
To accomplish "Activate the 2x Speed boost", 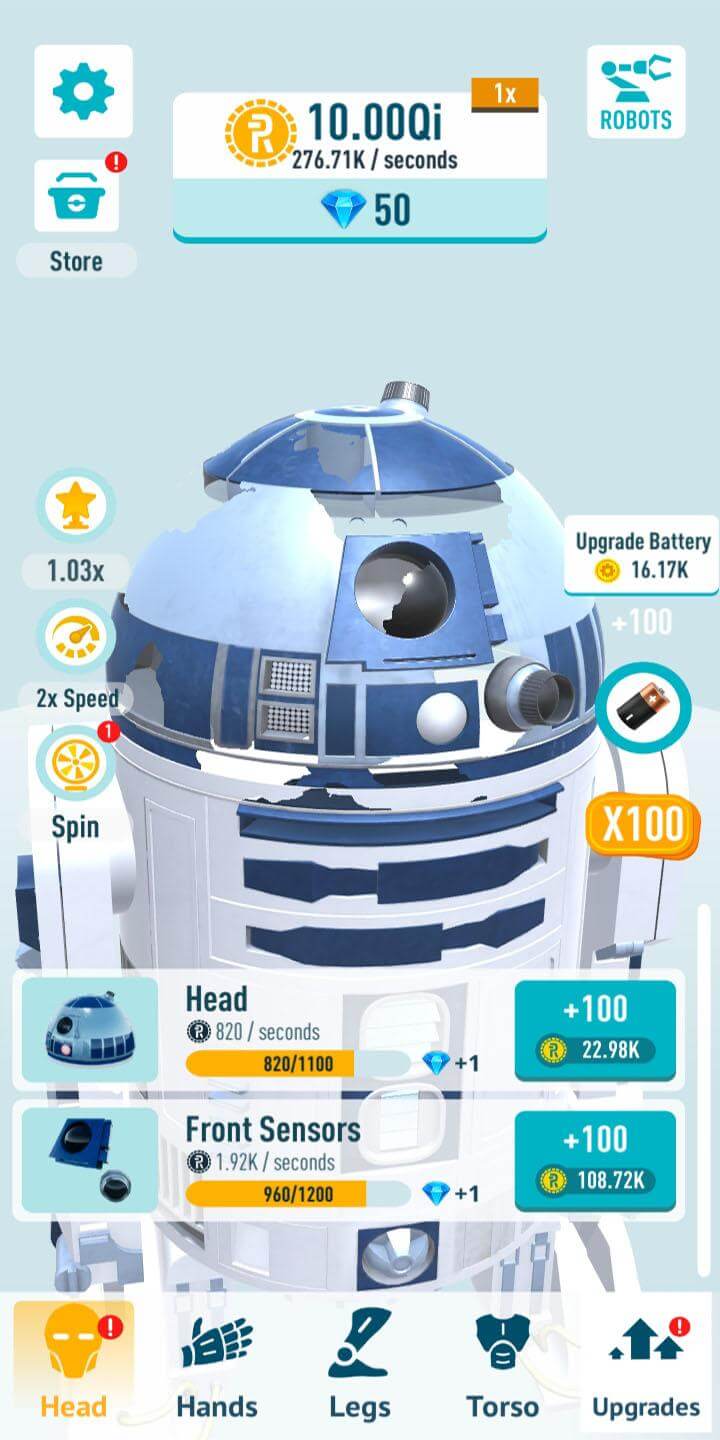I will click(76, 638).
